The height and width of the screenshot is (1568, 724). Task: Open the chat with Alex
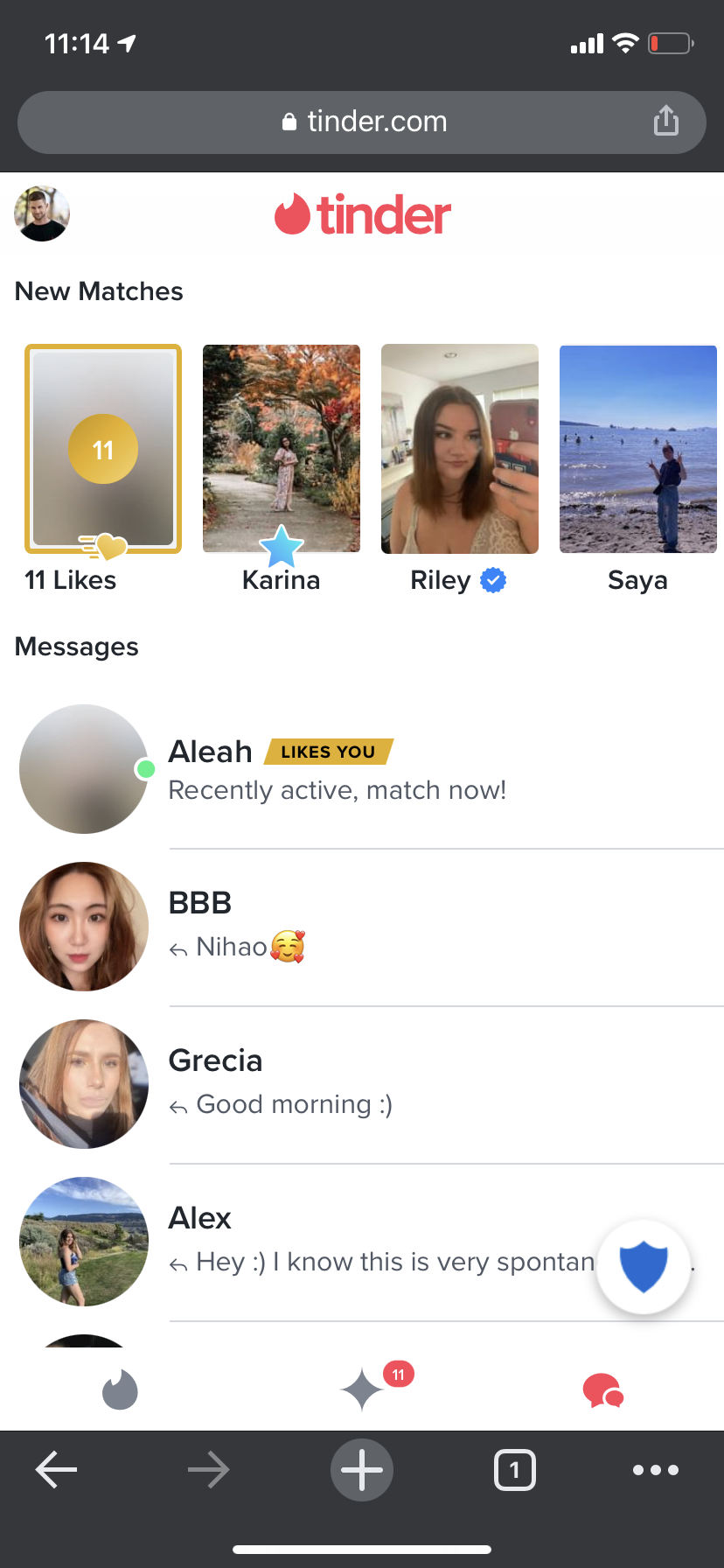coord(362,1242)
